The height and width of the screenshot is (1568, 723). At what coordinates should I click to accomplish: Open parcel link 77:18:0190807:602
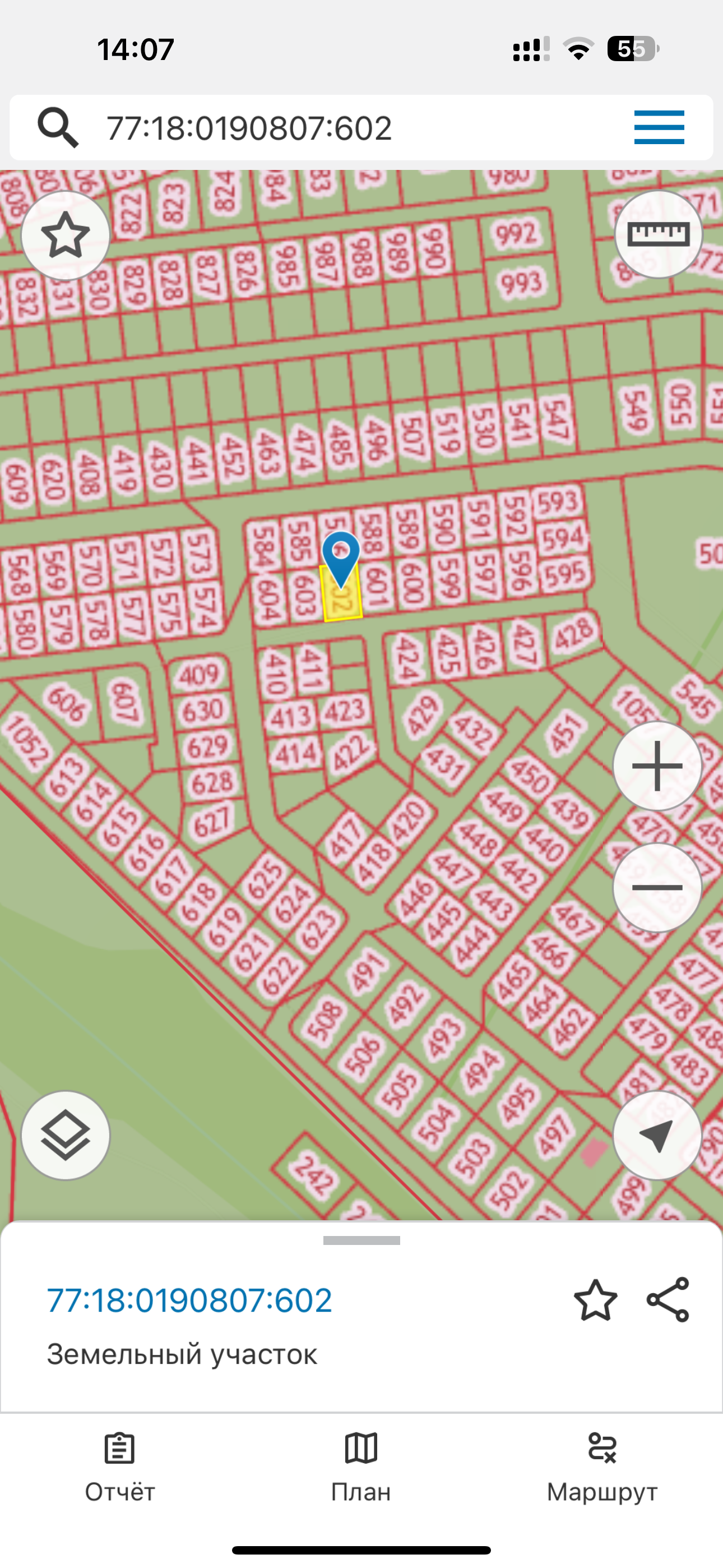(189, 1301)
